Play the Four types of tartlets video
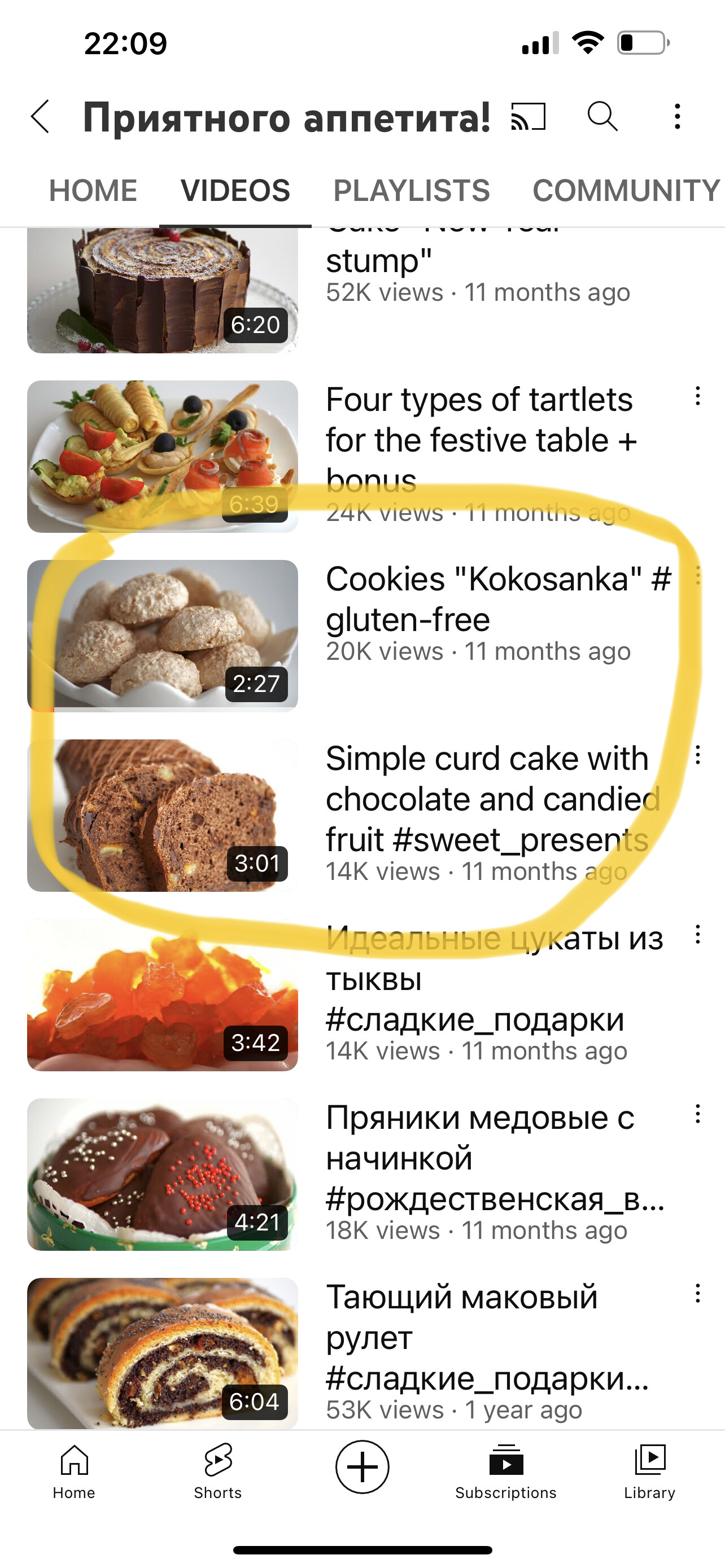The width and height of the screenshot is (725, 1568). pyautogui.click(x=163, y=457)
